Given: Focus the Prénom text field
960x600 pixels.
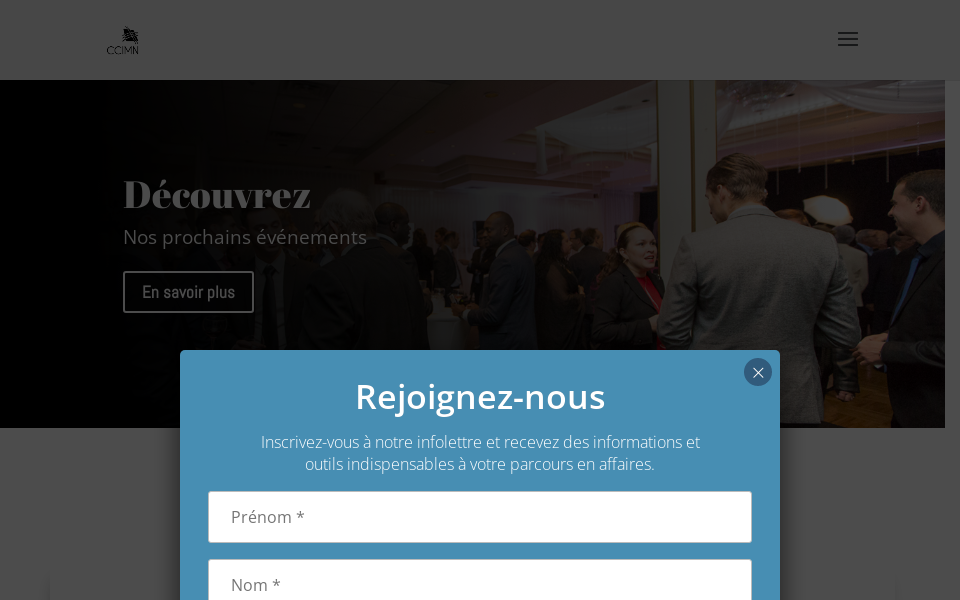Looking at the screenshot, I should [480, 517].
